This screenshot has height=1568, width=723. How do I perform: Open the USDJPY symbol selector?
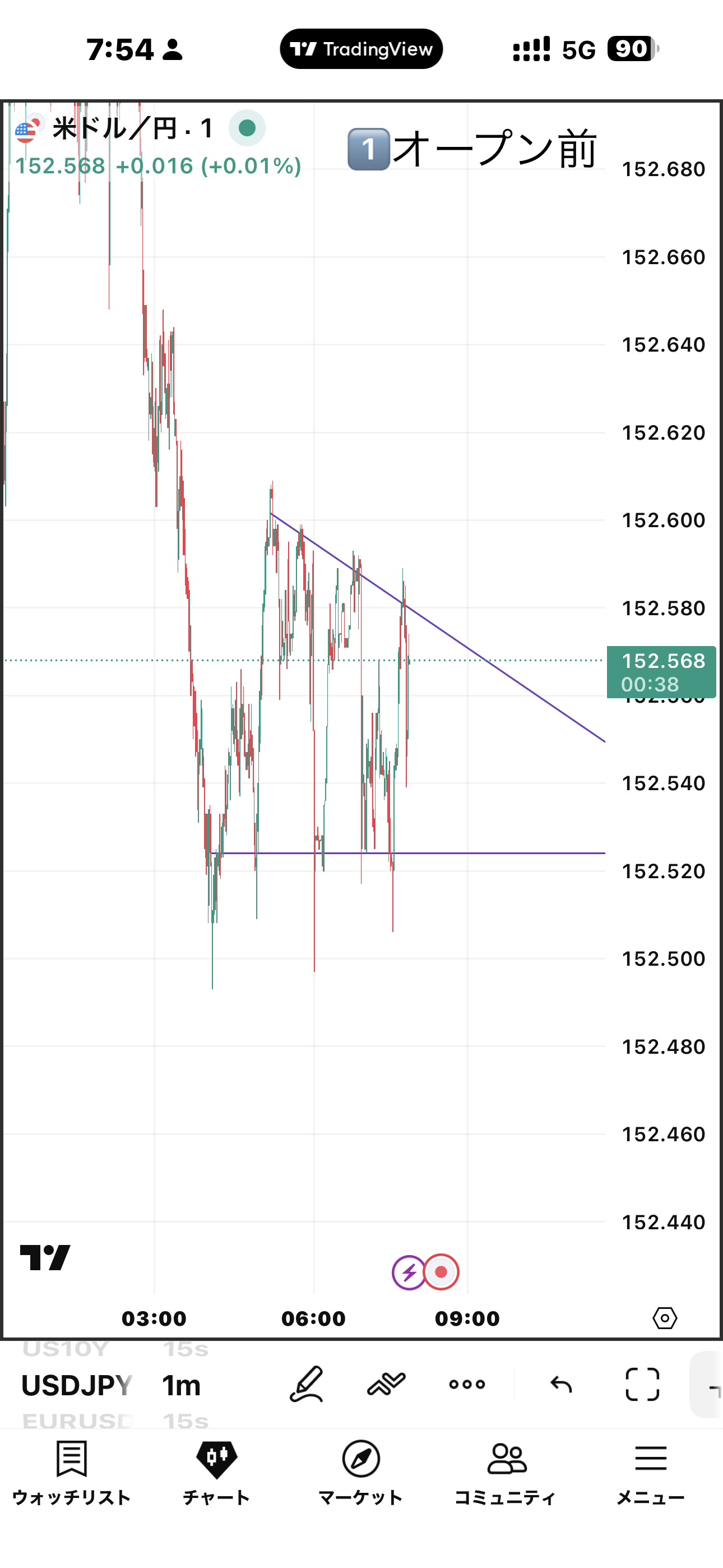pyautogui.click(x=77, y=1385)
